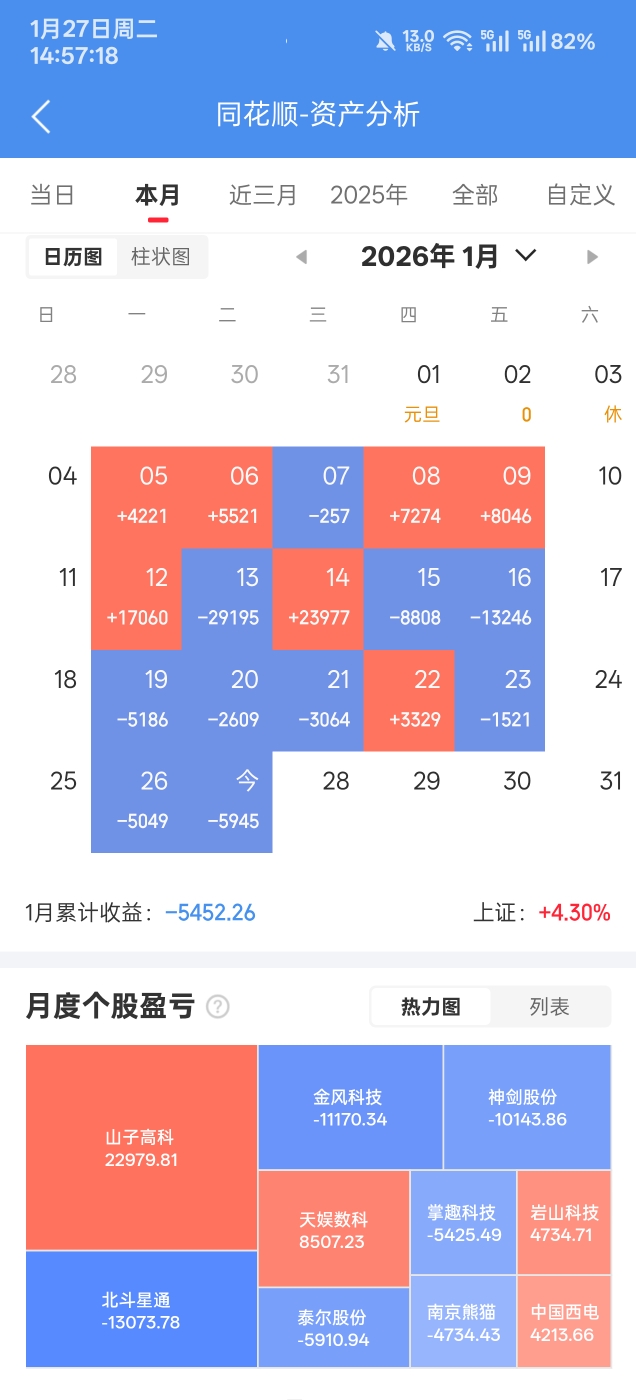Open the 金风科技 heatmap tile
The image size is (636, 1400).
(349, 1107)
